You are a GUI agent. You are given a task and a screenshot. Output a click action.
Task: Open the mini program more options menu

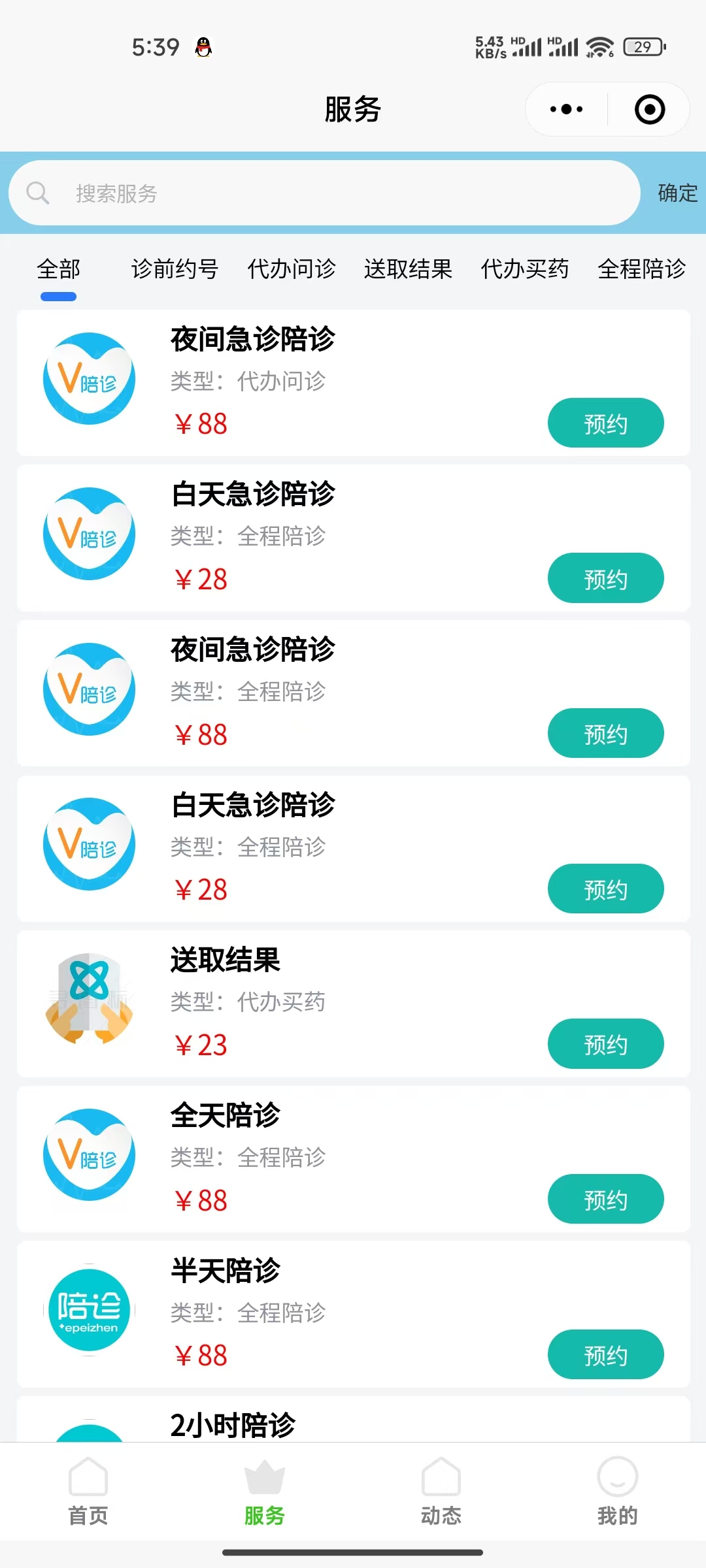(x=566, y=109)
